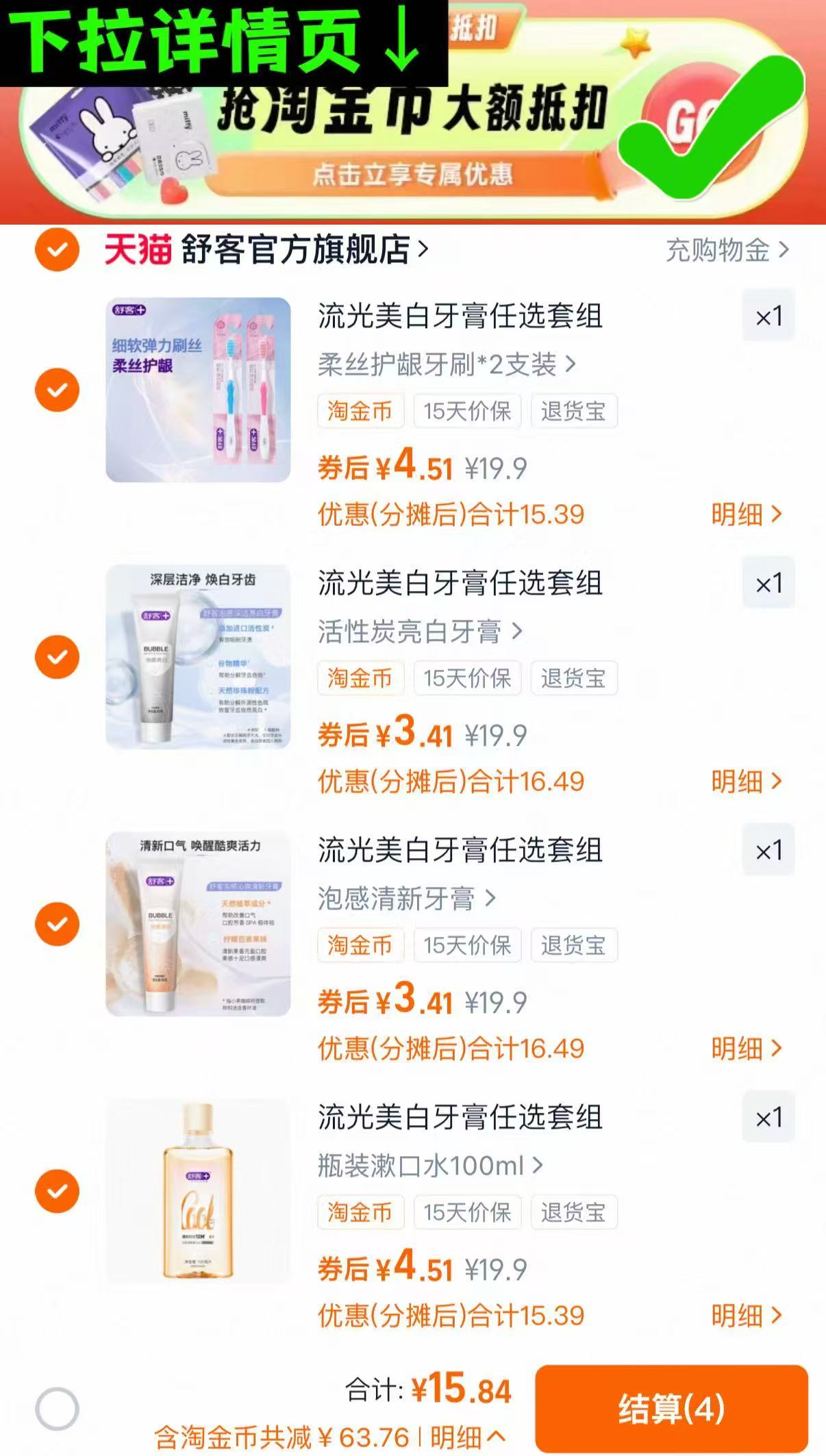Click the quantity ×1 stepper on the toothbrush

point(768,316)
